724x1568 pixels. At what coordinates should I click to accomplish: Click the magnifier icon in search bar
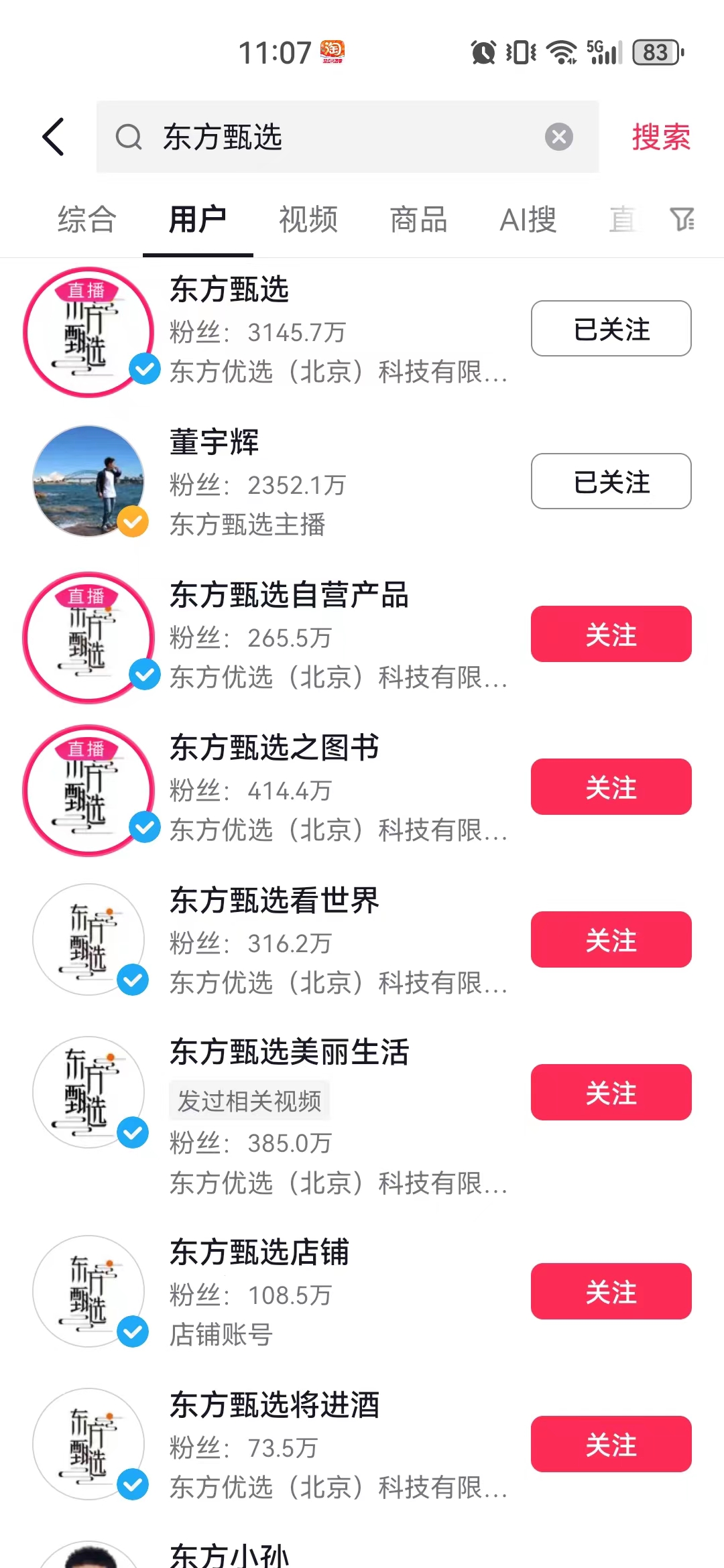[130, 136]
